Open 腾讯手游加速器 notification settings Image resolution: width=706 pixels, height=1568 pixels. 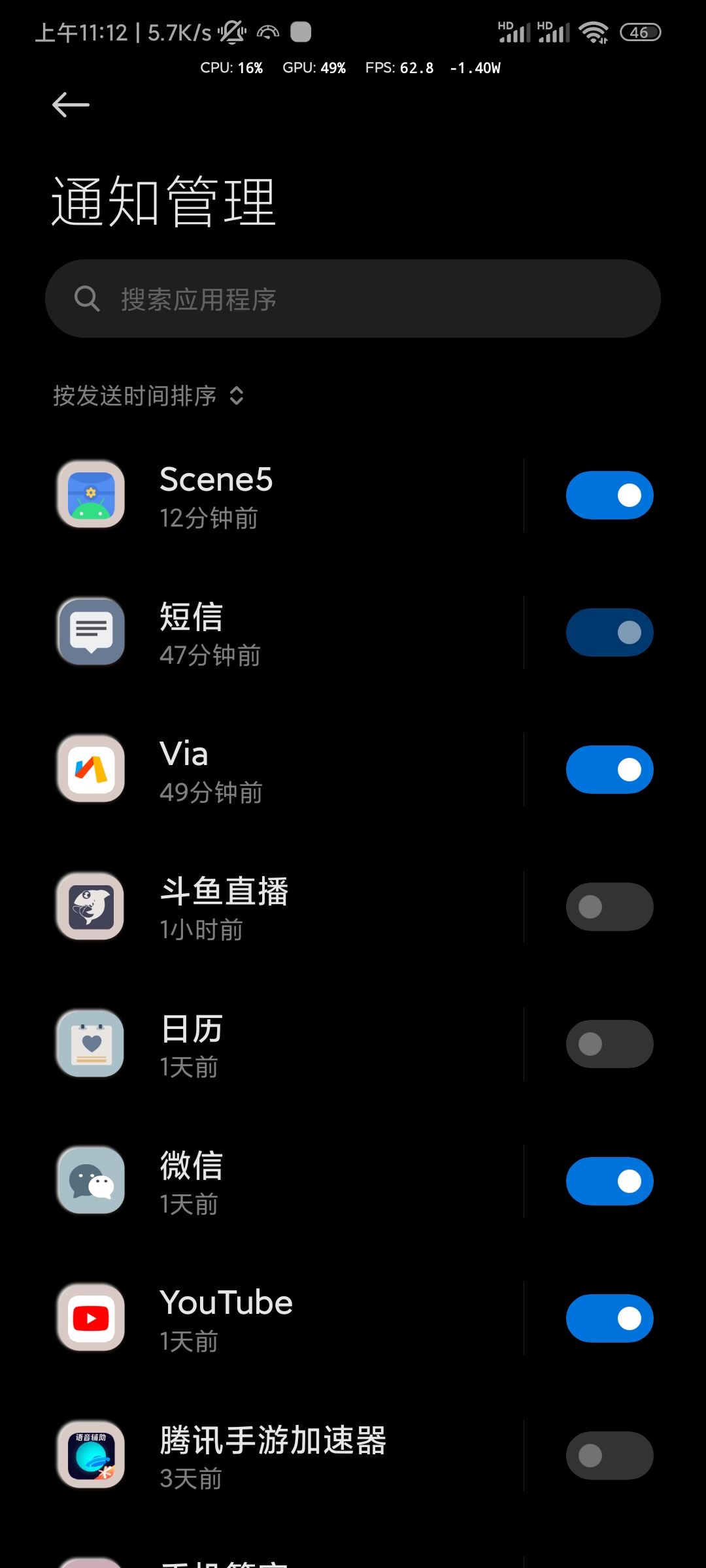tap(288, 1456)
